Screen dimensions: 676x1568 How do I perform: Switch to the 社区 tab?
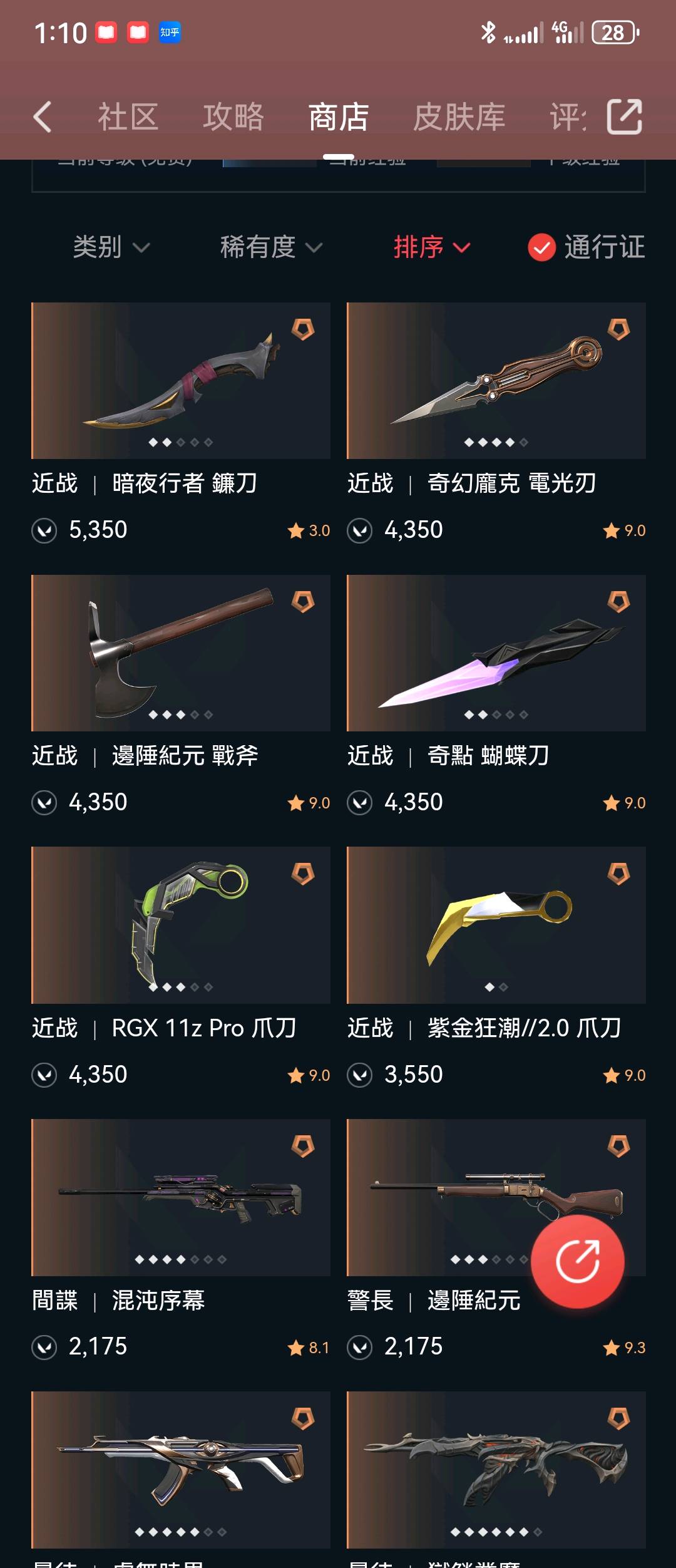point(128,117)
